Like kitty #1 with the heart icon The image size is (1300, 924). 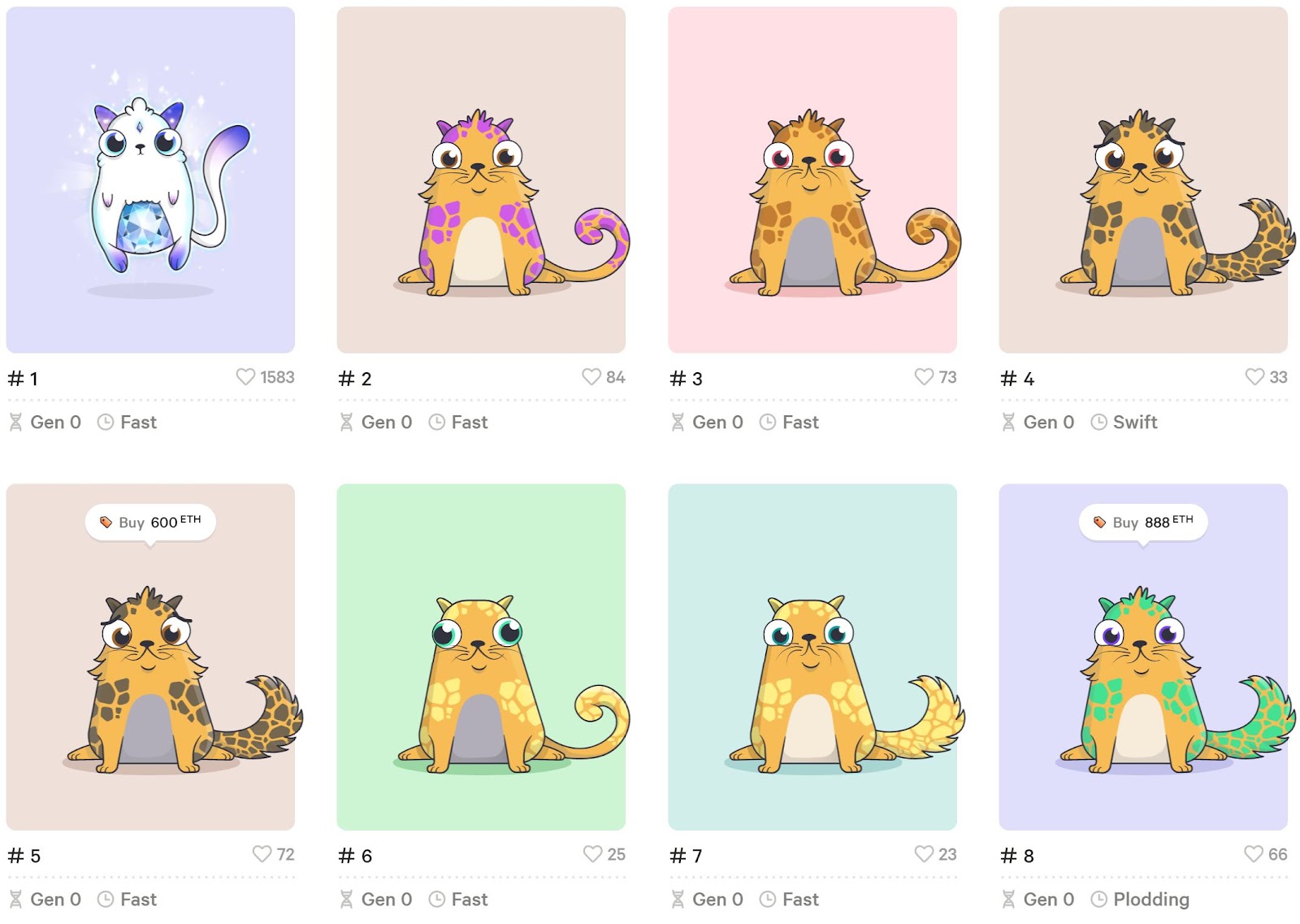245,377
